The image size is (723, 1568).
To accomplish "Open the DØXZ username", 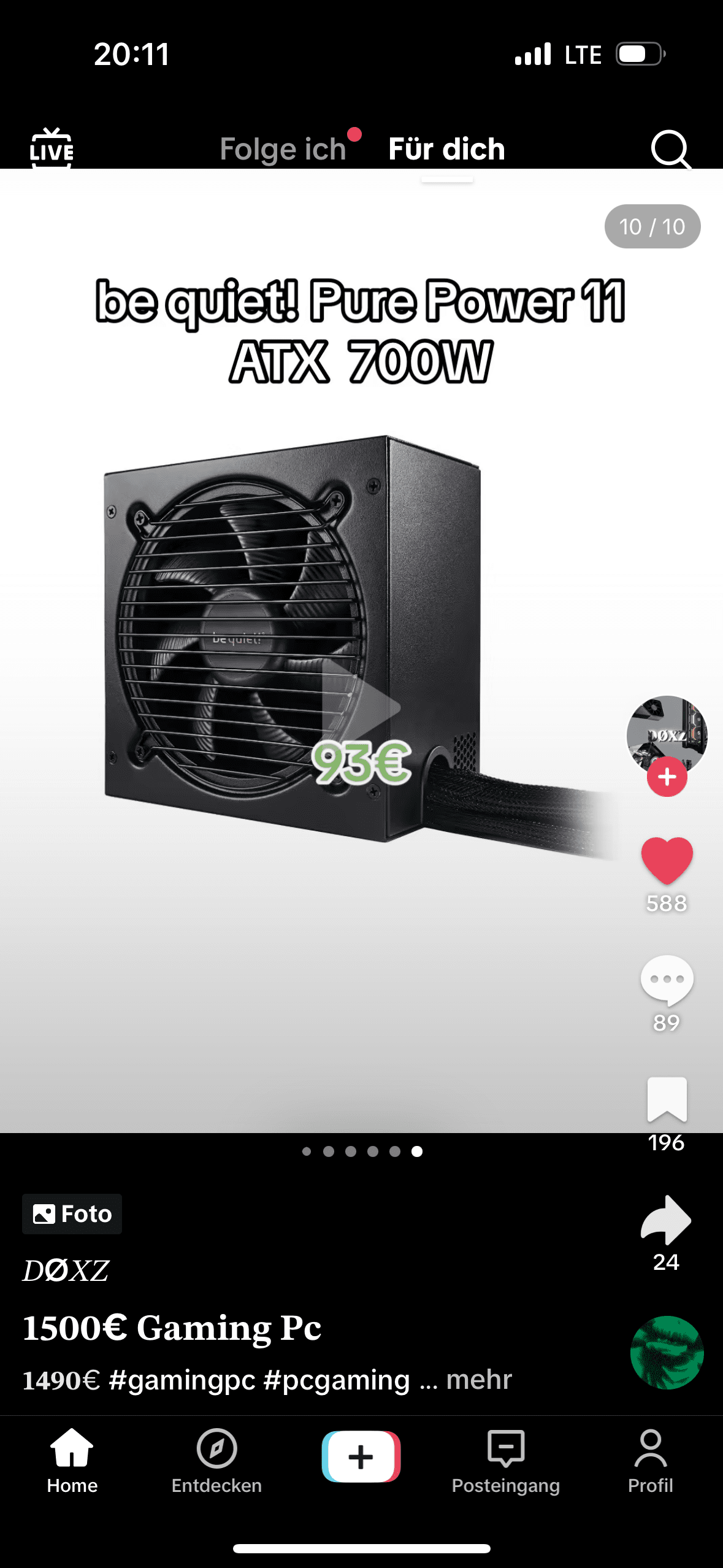I will point(66,1270).
